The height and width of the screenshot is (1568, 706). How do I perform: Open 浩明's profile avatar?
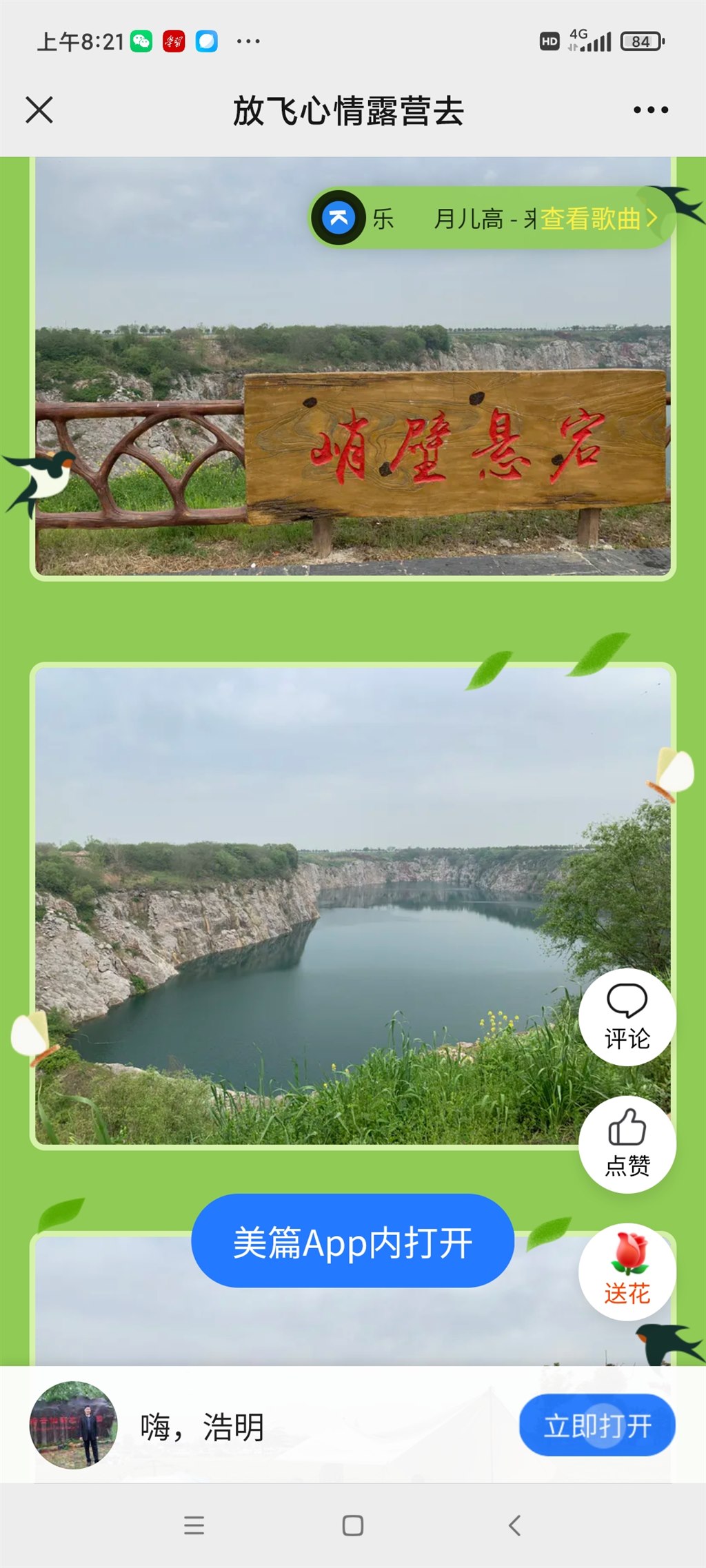point(73,1425)
